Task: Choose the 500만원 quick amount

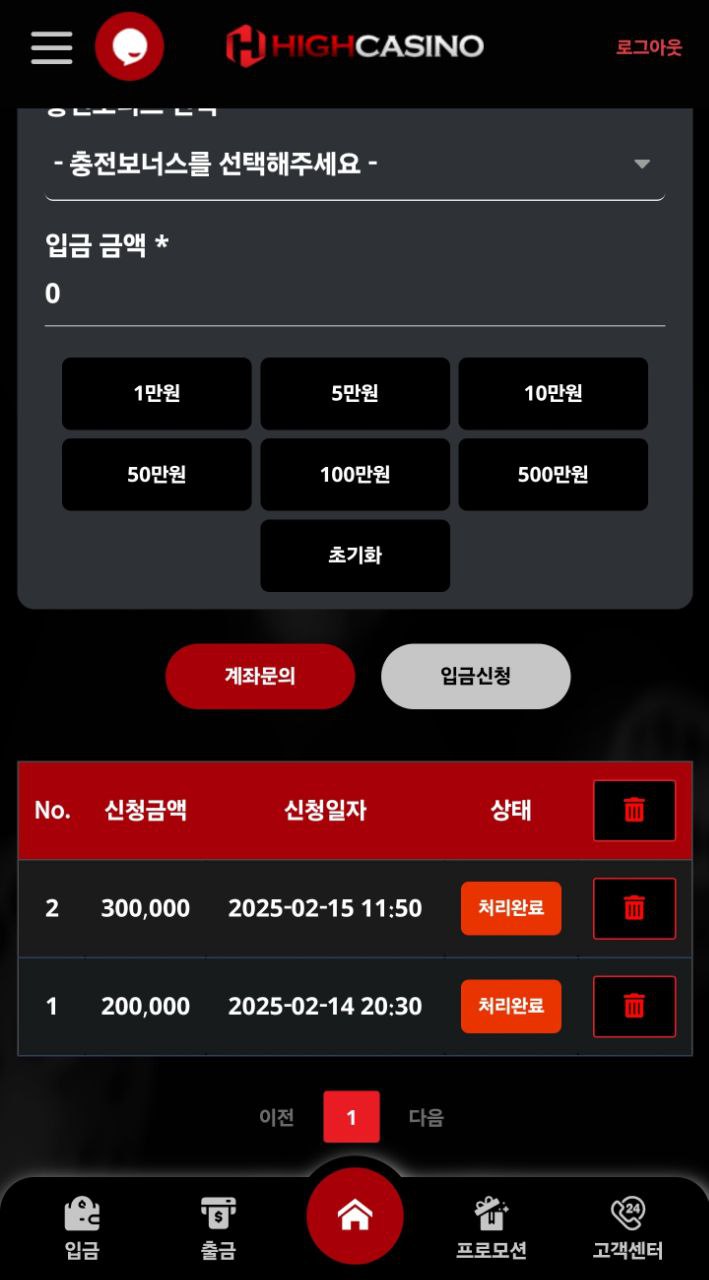Action: [553, 475]
